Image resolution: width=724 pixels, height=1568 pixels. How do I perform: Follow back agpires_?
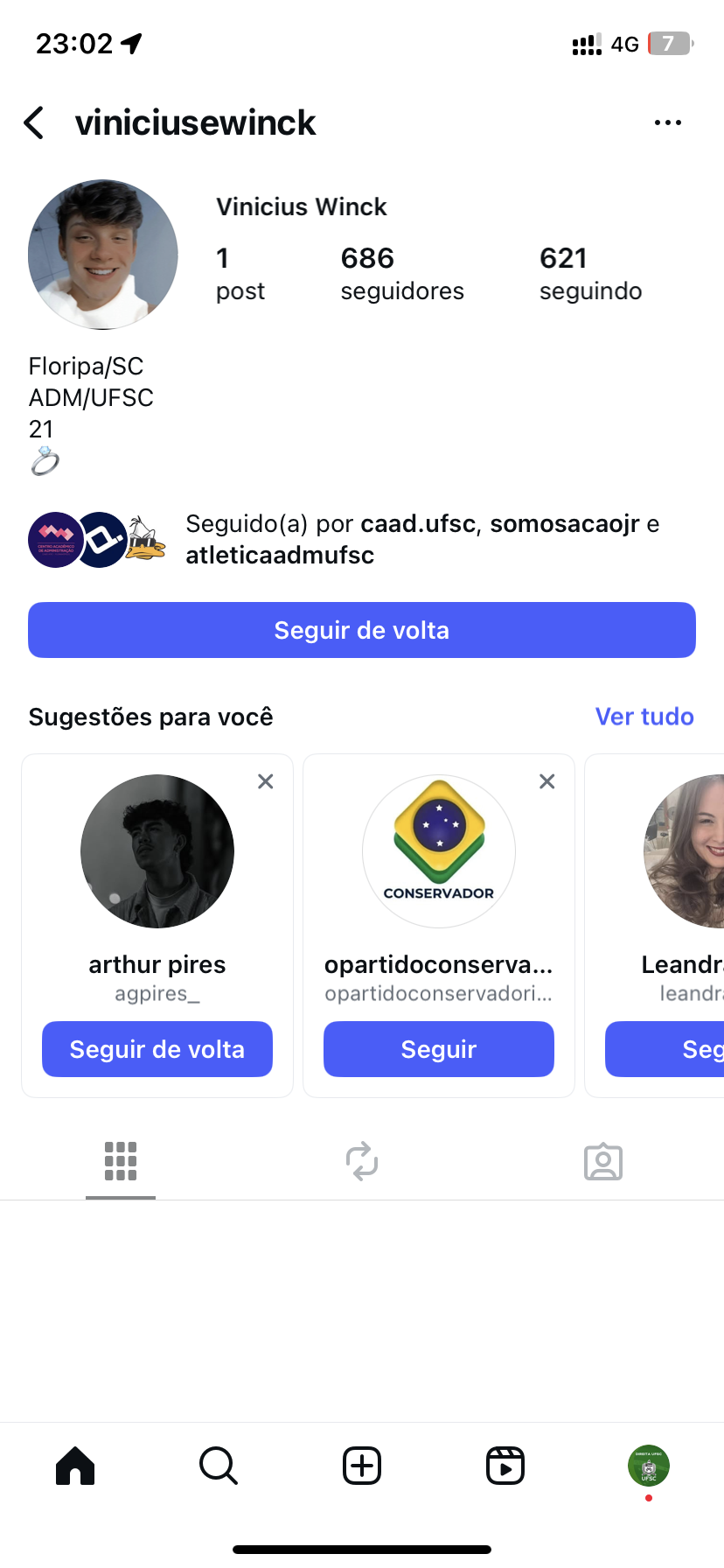[157, 1049]
